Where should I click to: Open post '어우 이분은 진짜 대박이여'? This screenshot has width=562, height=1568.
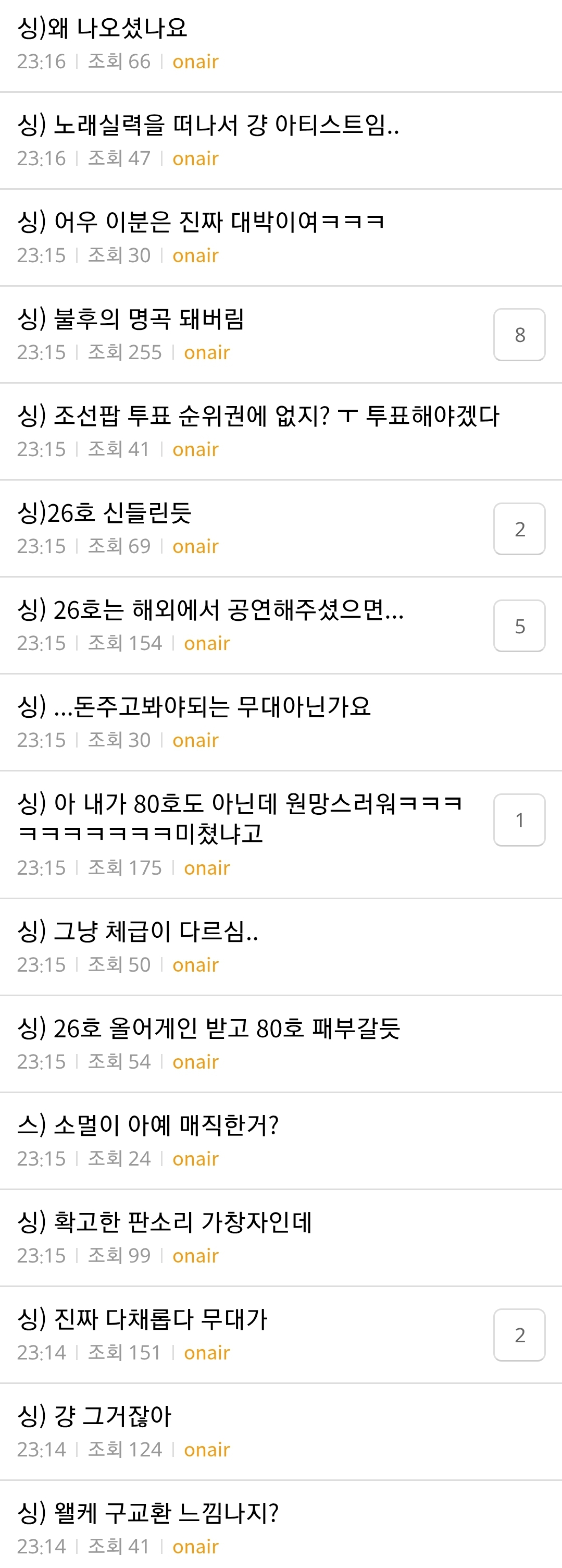click(201, 222)
